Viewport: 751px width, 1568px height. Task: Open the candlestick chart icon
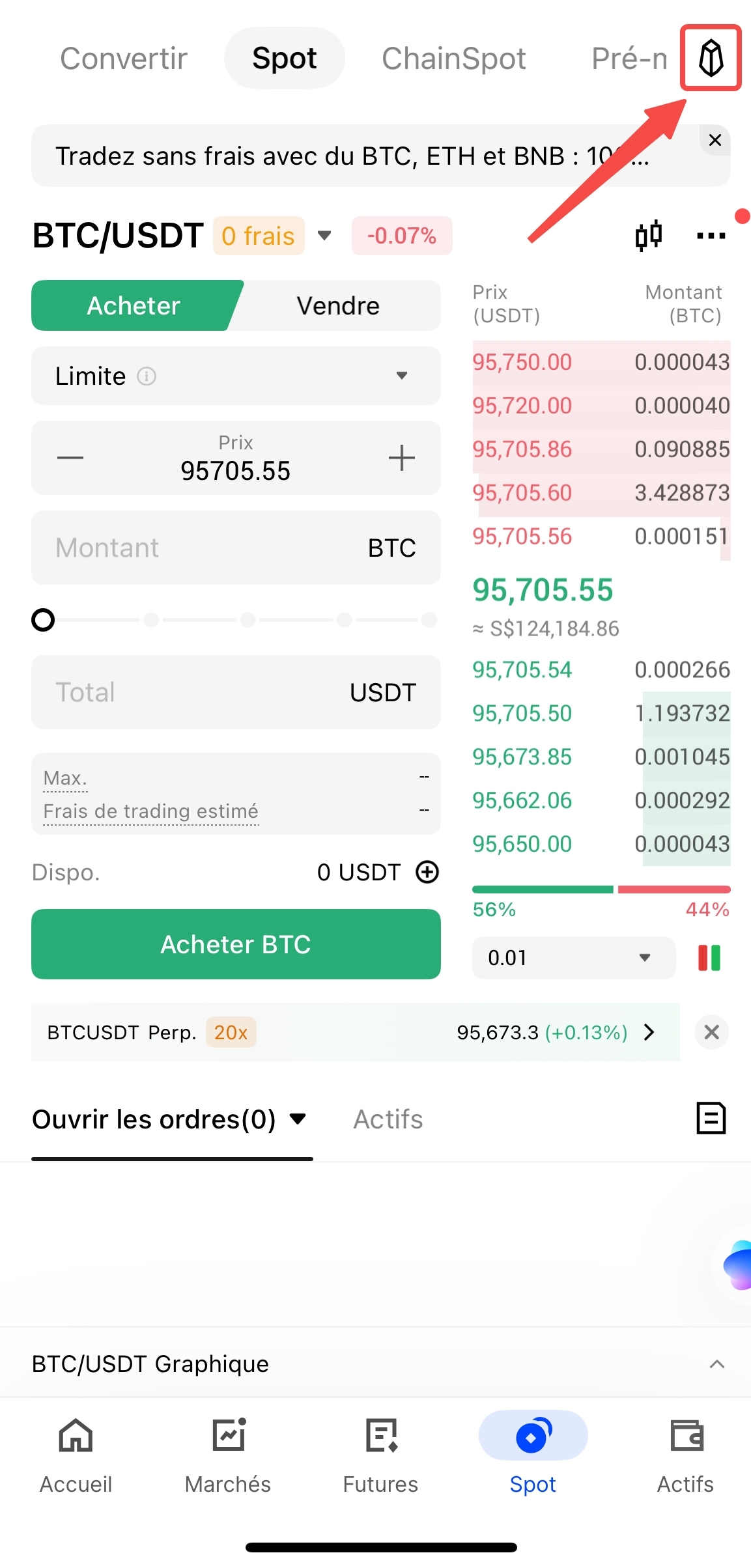click(649, 235)
